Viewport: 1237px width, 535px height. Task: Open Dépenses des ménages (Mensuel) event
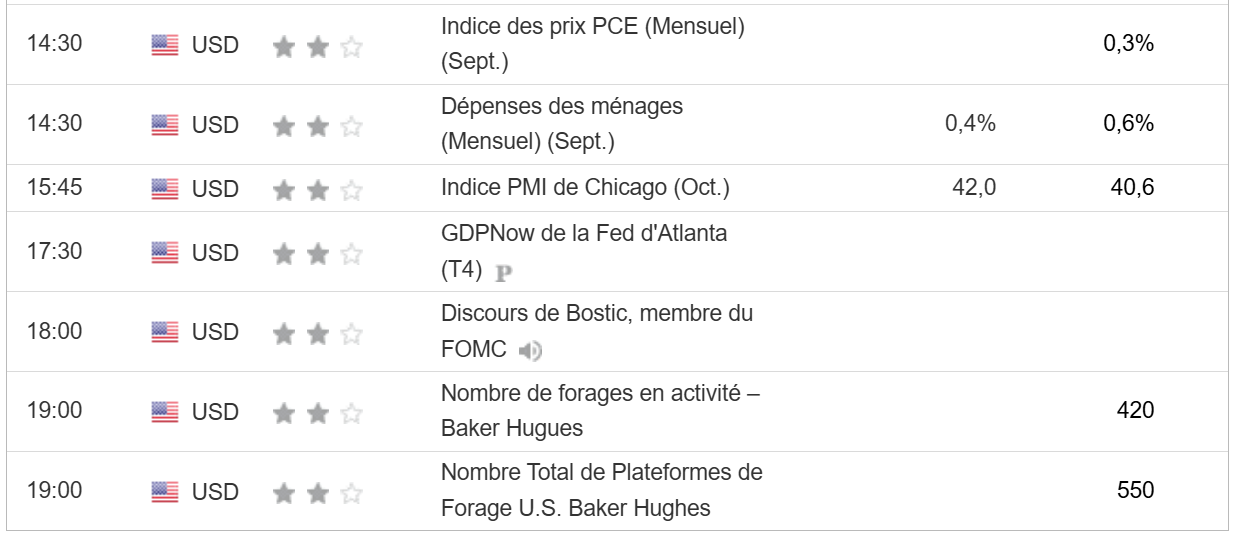562,106
